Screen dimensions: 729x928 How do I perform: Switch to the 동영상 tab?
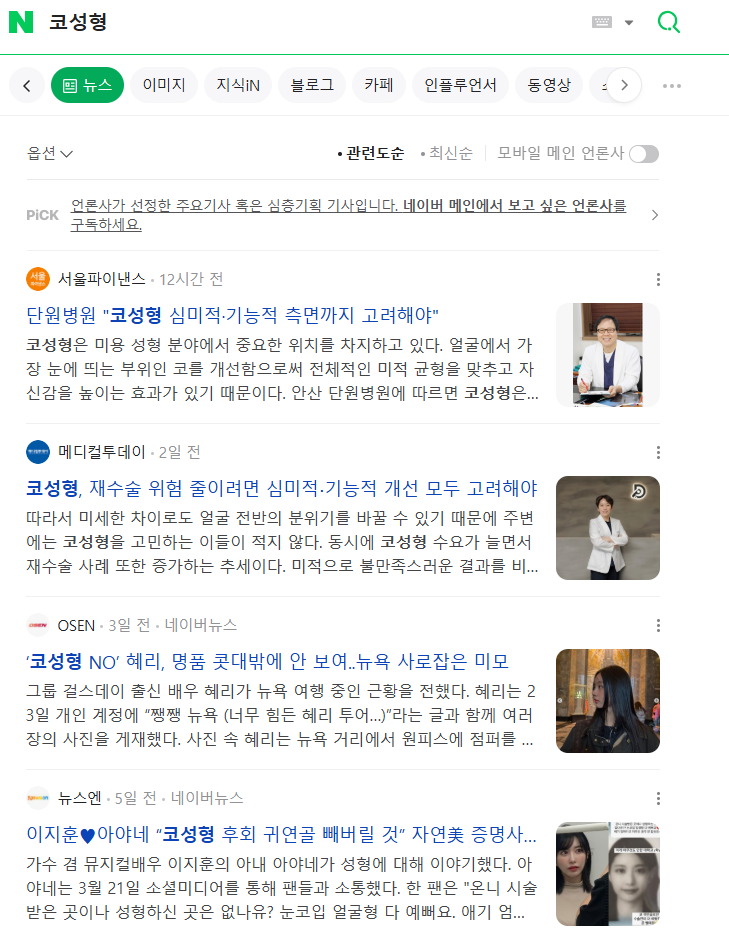549,85
